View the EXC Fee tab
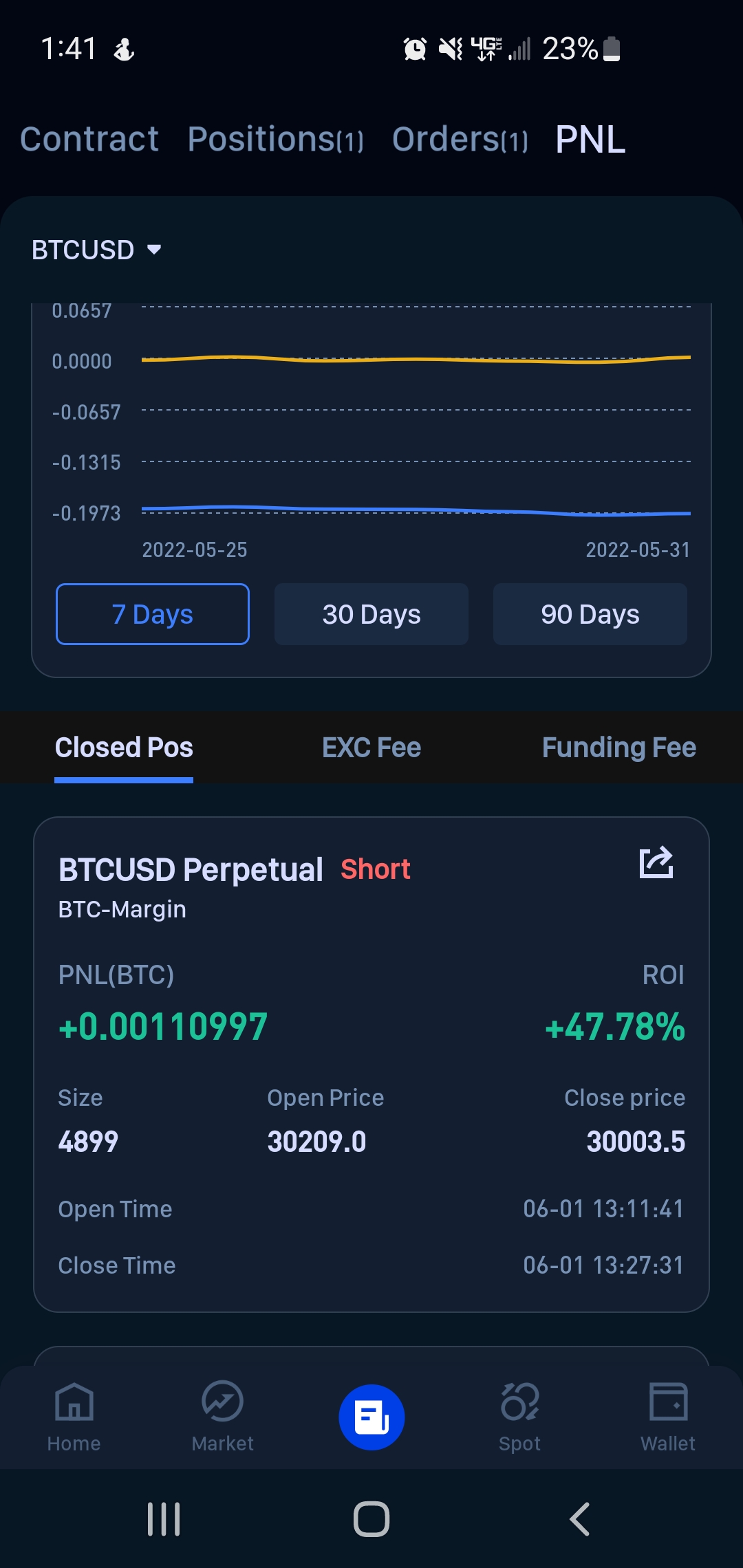Viewport: 743px width, 1568px height. [x=371, y=748]
